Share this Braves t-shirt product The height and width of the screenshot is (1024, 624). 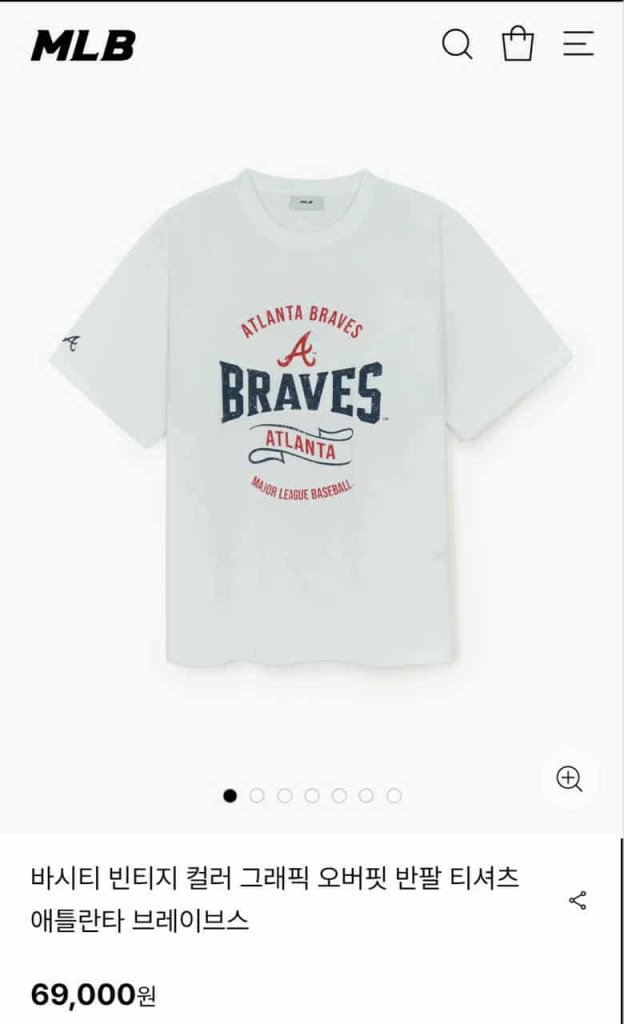[577, 900]
